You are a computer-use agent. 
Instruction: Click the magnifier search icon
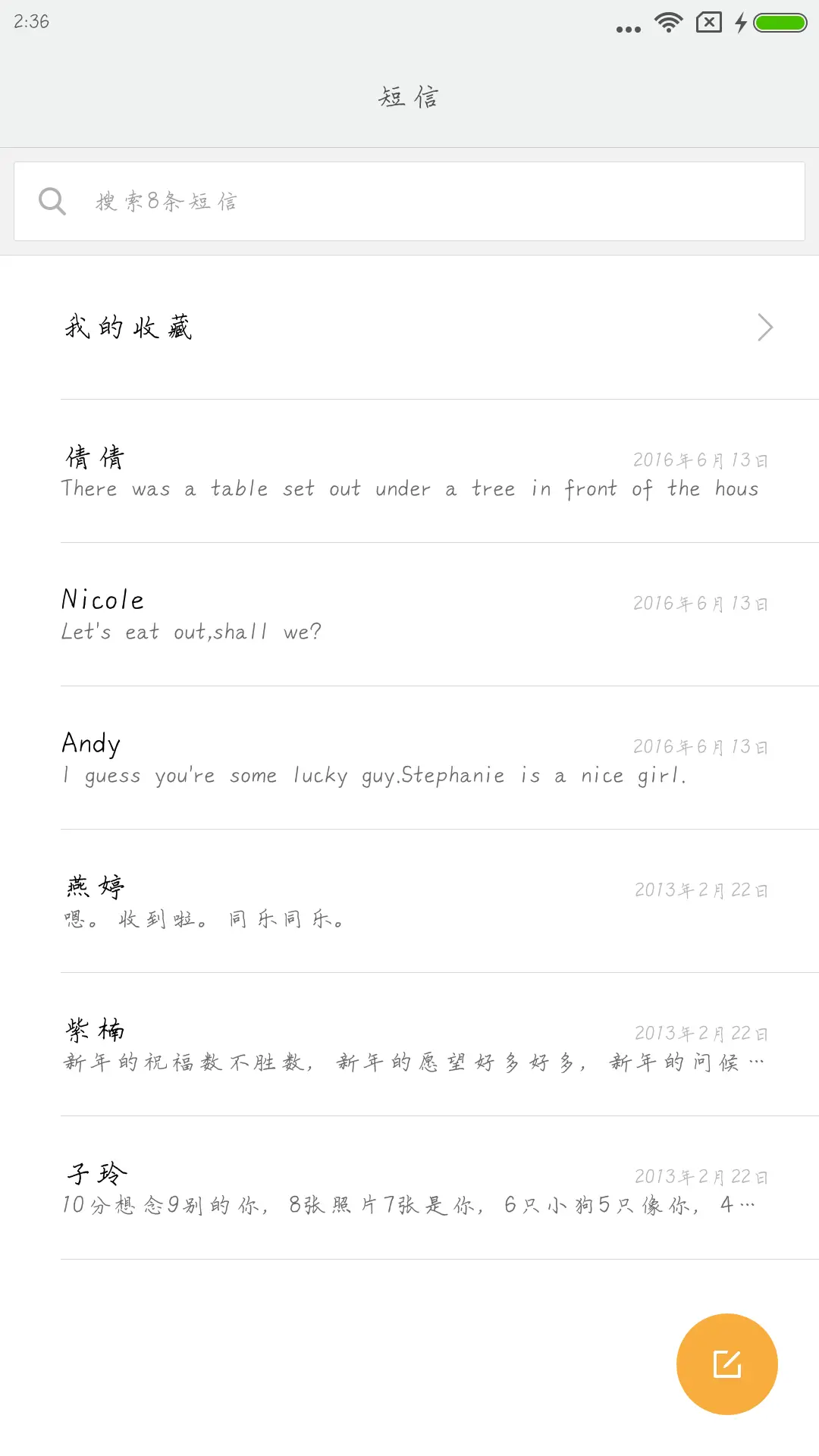point(51,200)
